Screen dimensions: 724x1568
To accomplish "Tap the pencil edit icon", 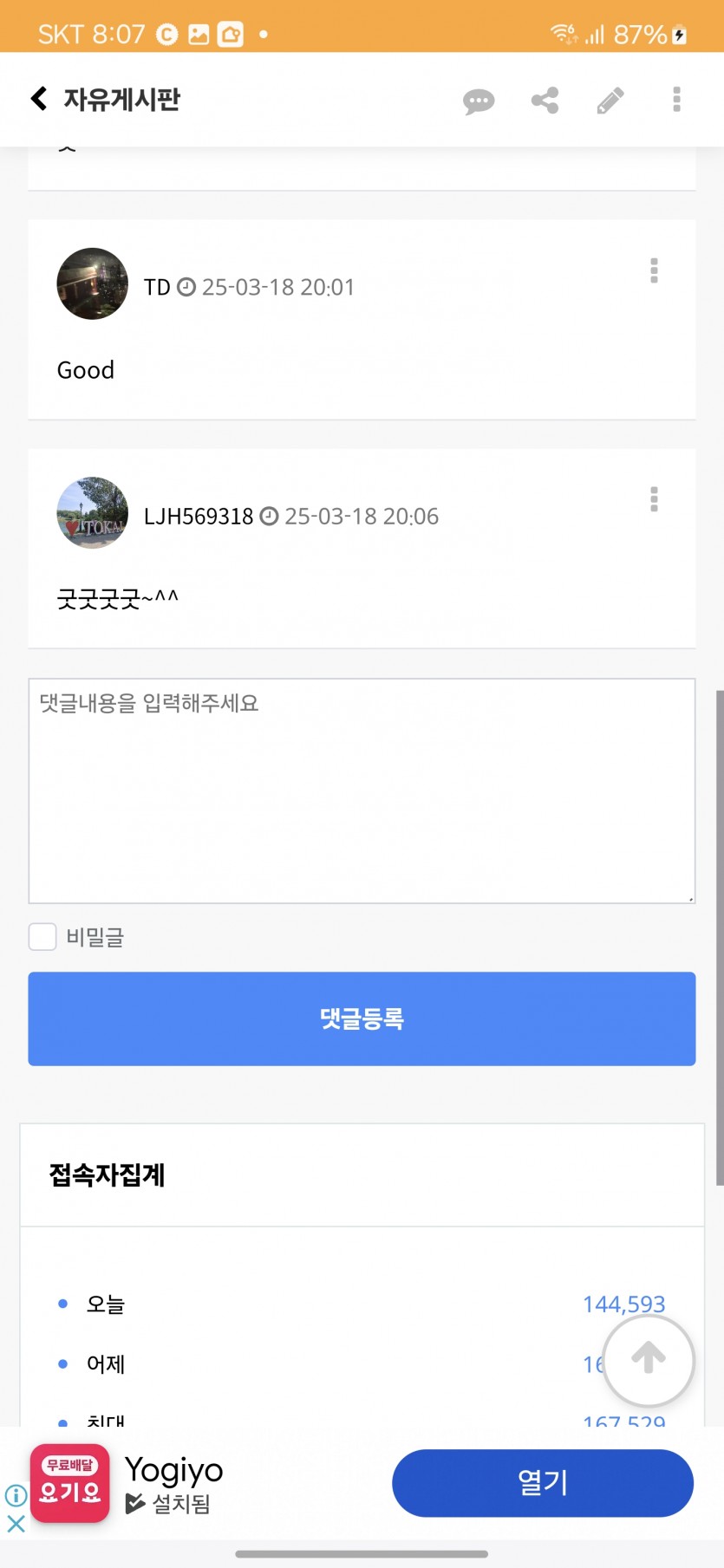I will (610, 101).
